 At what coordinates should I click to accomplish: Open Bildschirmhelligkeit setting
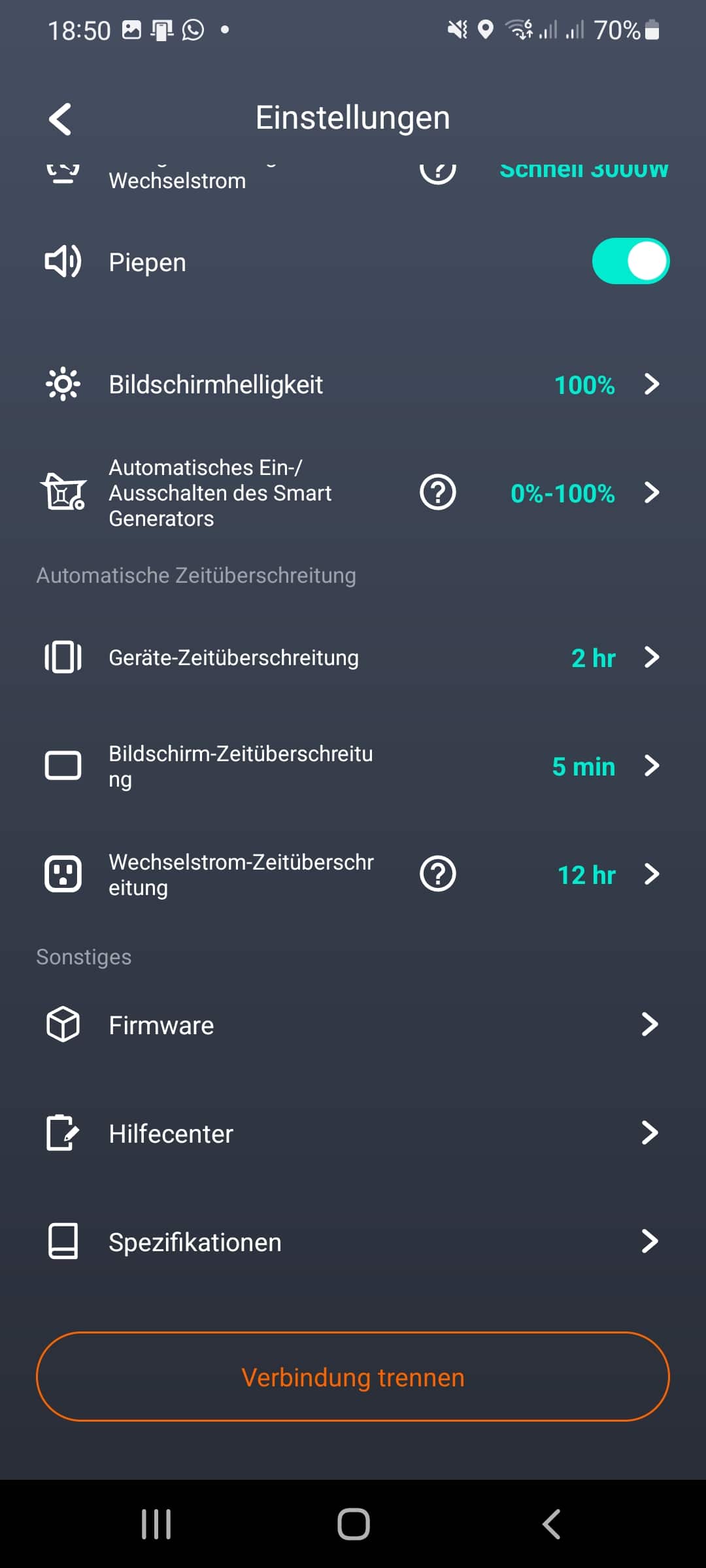(353, 385)
